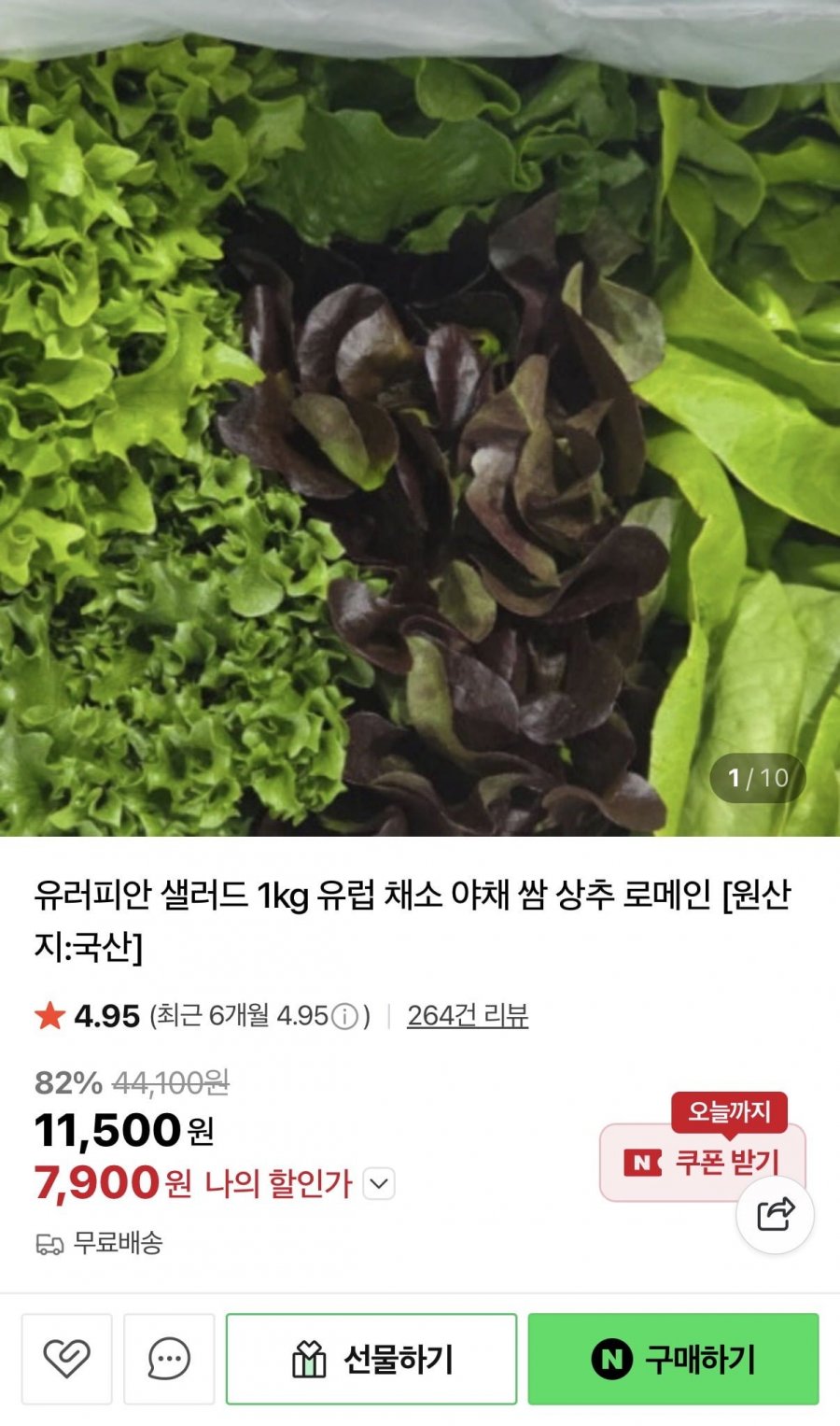Expand the 나의 할인가 discount details
This screenshot has width=840, height=1426.
378,1184
